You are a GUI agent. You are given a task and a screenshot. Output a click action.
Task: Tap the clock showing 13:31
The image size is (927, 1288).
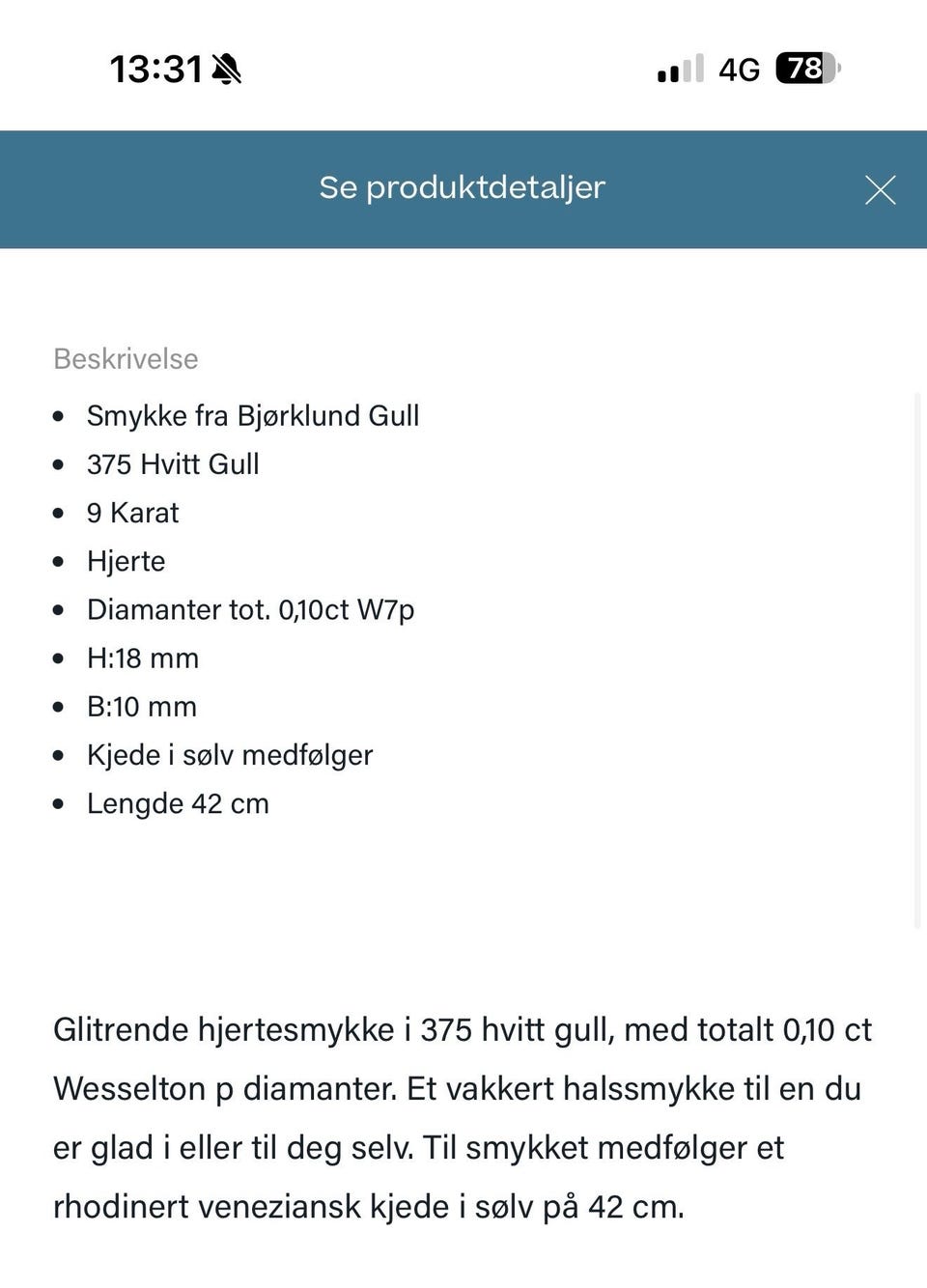(154, 70)
